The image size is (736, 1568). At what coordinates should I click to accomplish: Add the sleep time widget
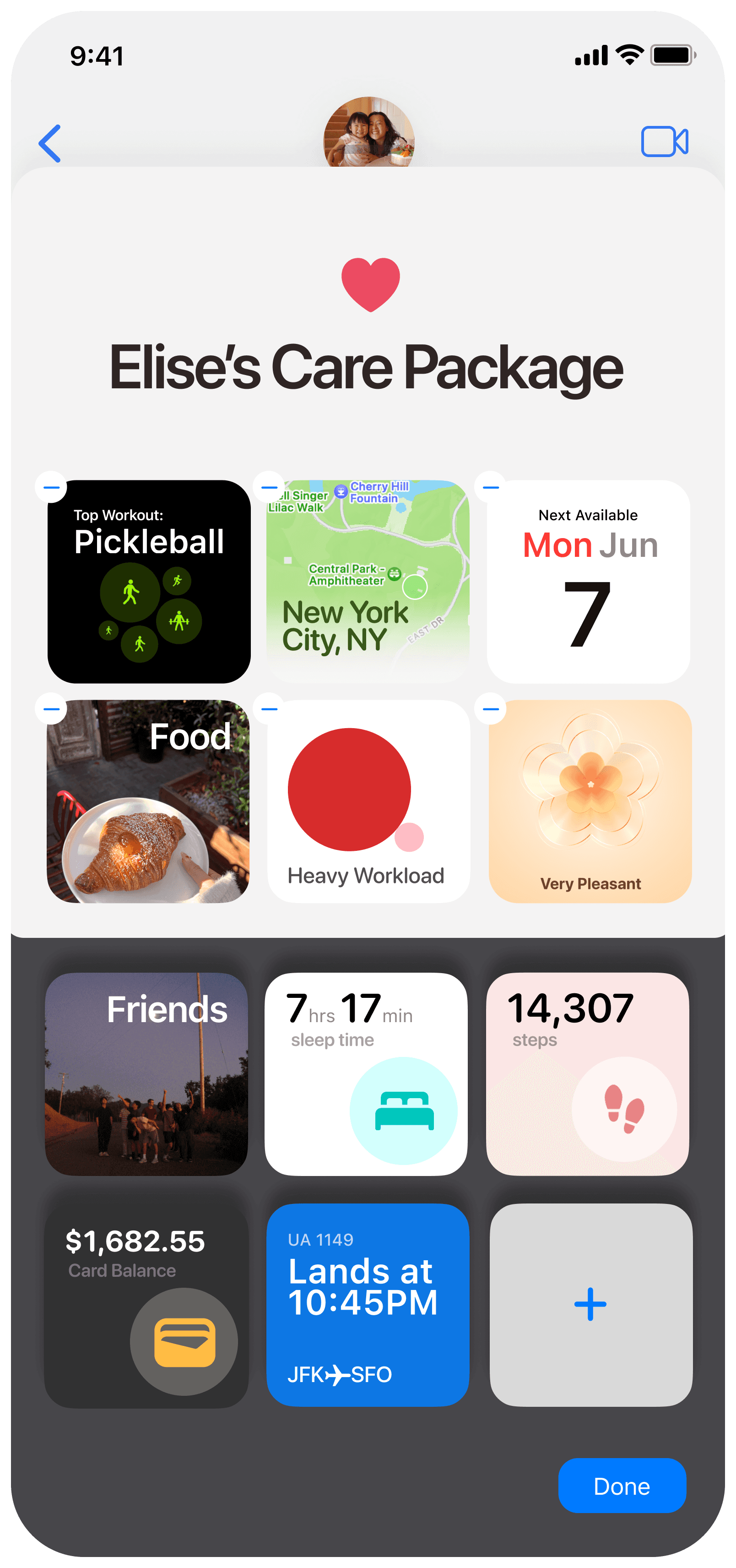pyautogui.click(x=366, y=1074)
